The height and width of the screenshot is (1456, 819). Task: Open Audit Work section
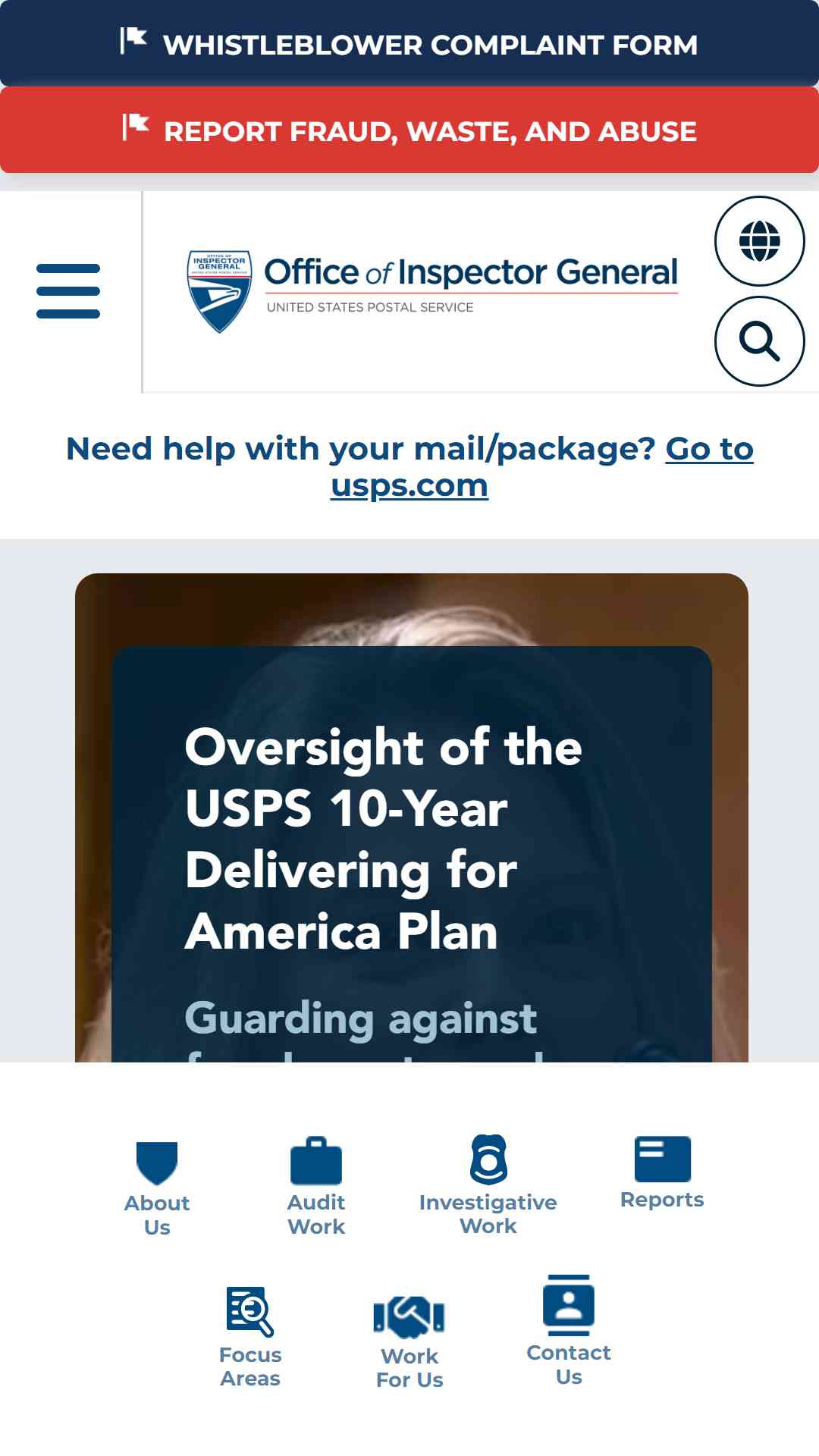(x=316, y=1188)
